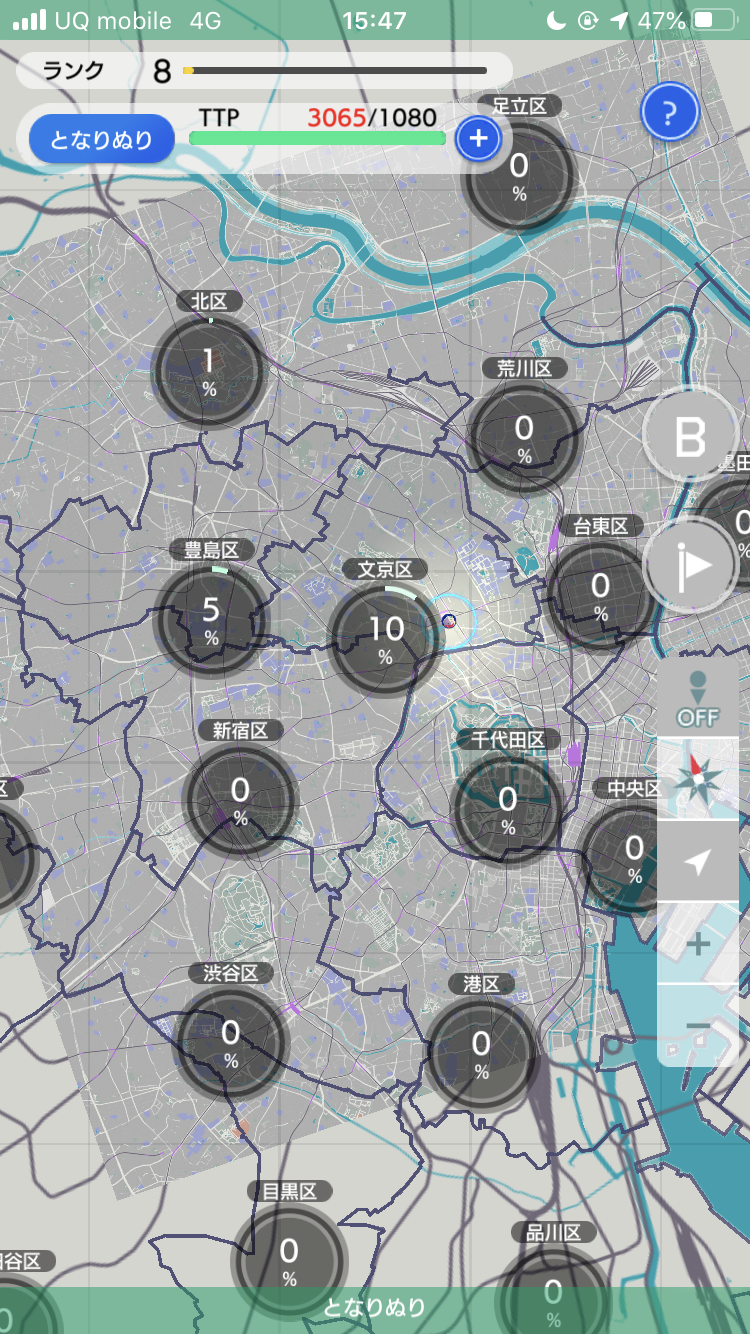The image size is (750, 1334).
Task: Tap the round B button
Action: click(x=690, y=437)
